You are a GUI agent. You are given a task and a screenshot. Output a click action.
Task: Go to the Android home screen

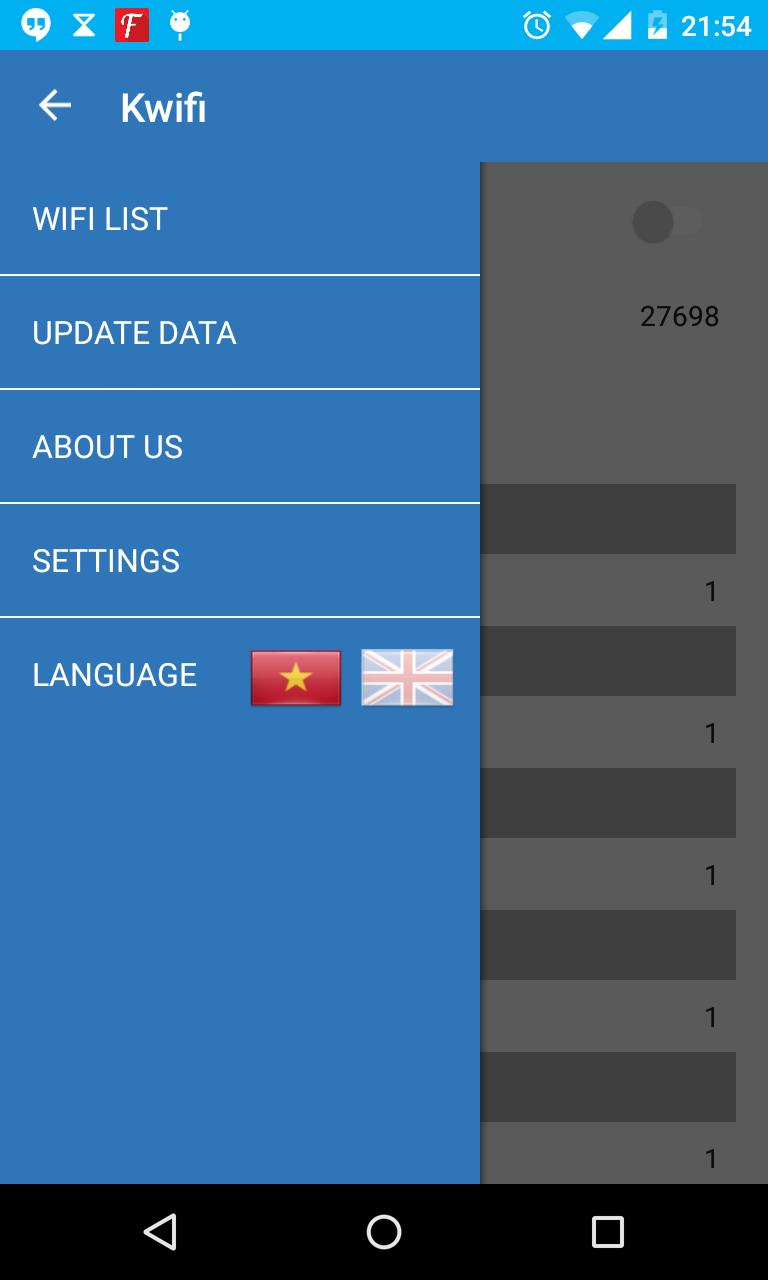(x=384, y=1231)
